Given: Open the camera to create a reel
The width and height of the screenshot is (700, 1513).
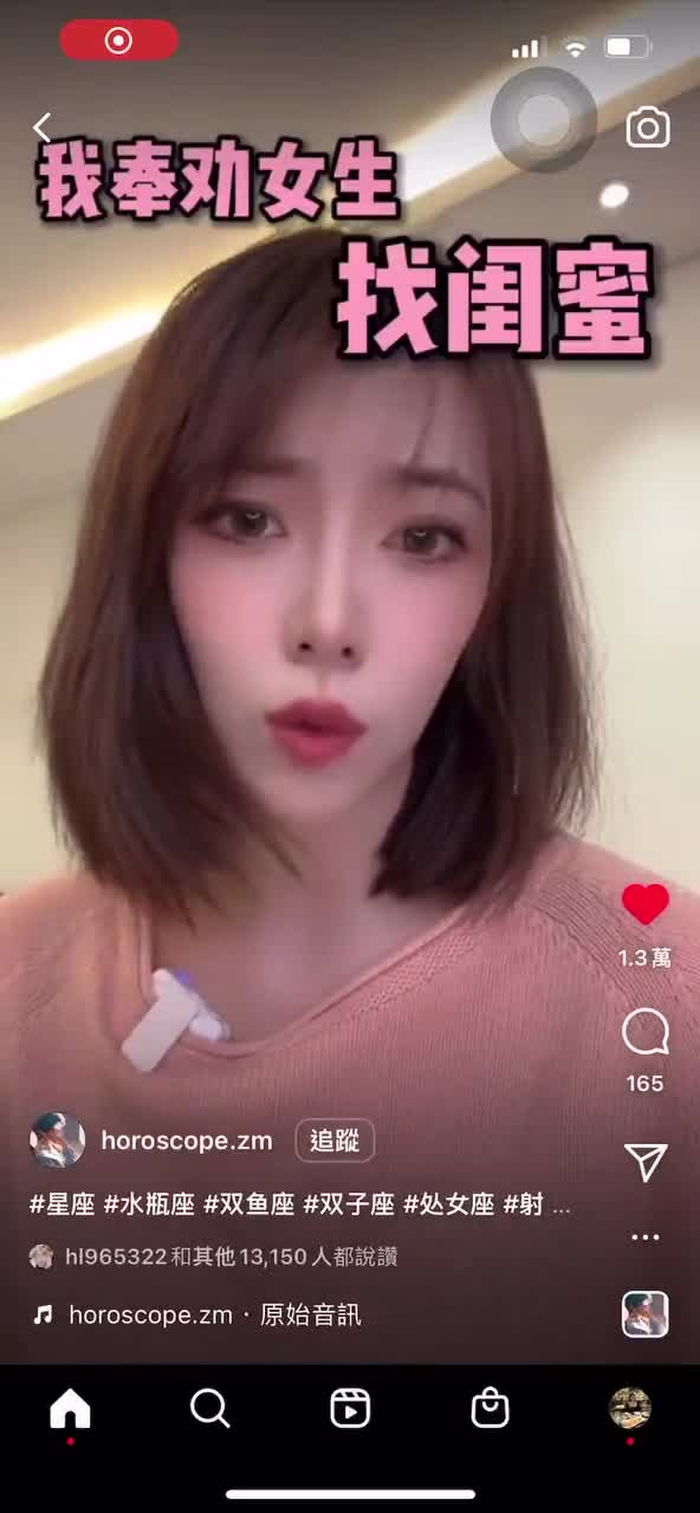Looking at the screenshot, I should (x=647, y=128).
